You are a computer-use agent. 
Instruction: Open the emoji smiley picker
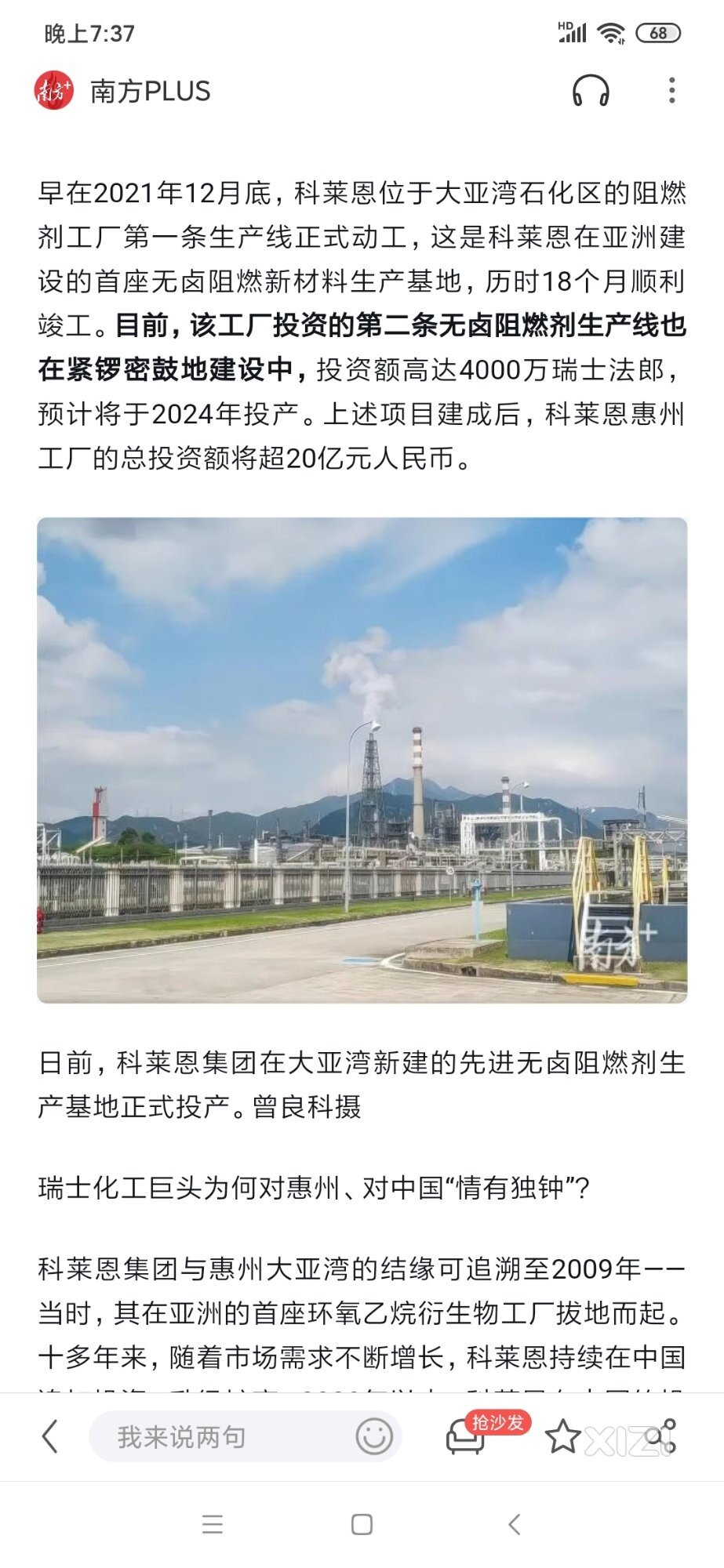click(x=374, y=1436)
